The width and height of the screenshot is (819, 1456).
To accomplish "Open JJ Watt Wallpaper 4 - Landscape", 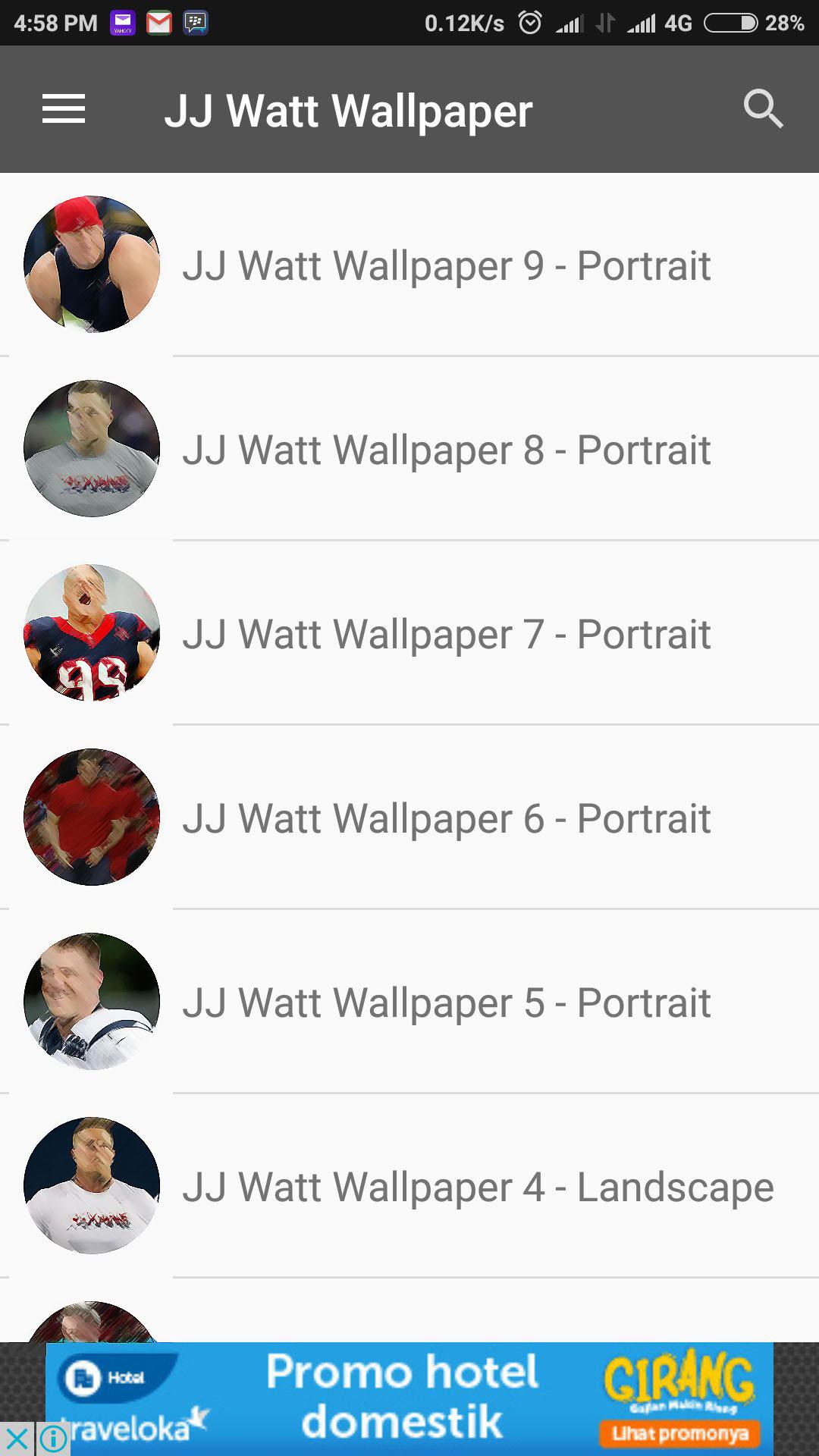I will coord(478,1187).
